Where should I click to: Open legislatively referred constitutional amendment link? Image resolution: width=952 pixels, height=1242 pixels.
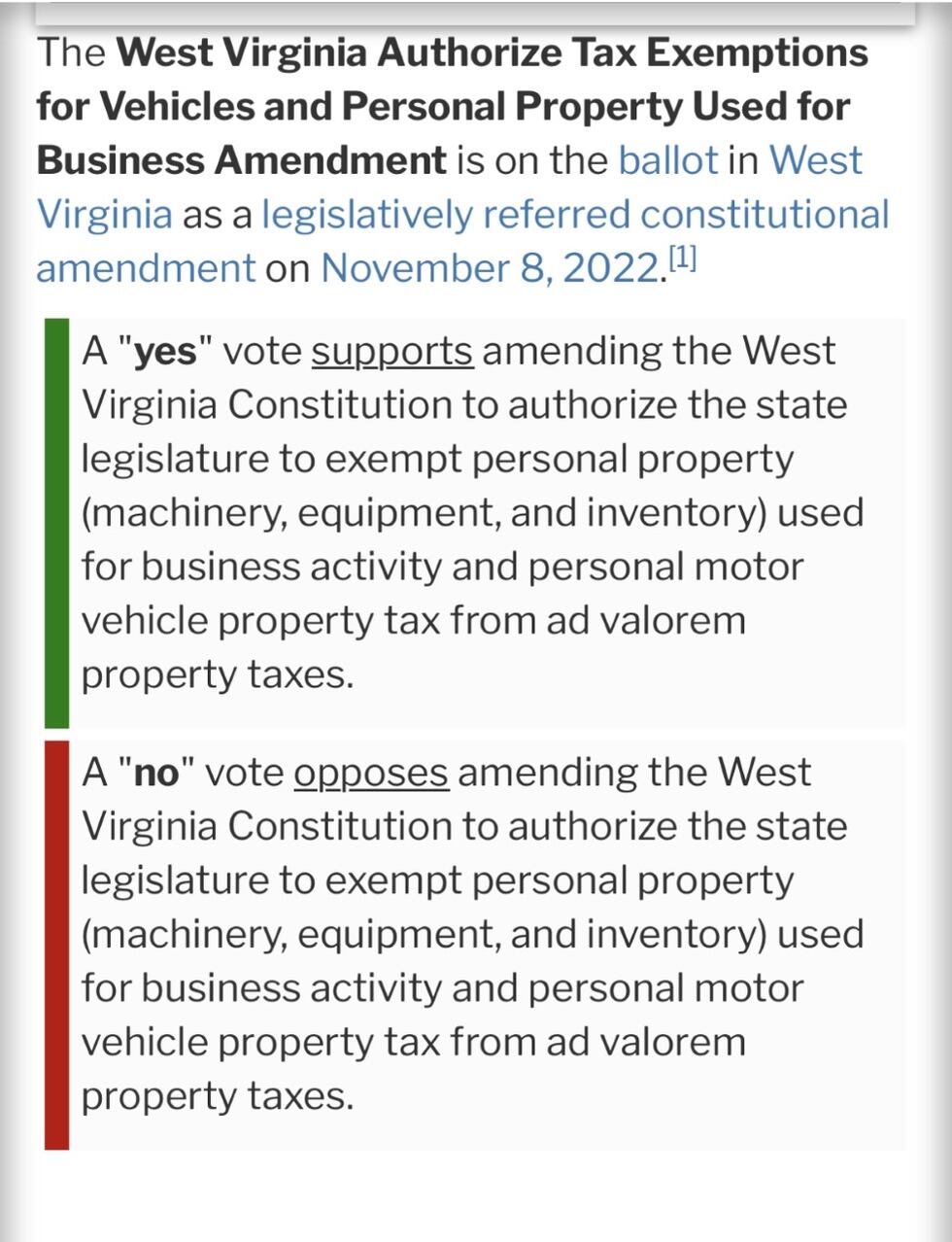coord(574,214)
